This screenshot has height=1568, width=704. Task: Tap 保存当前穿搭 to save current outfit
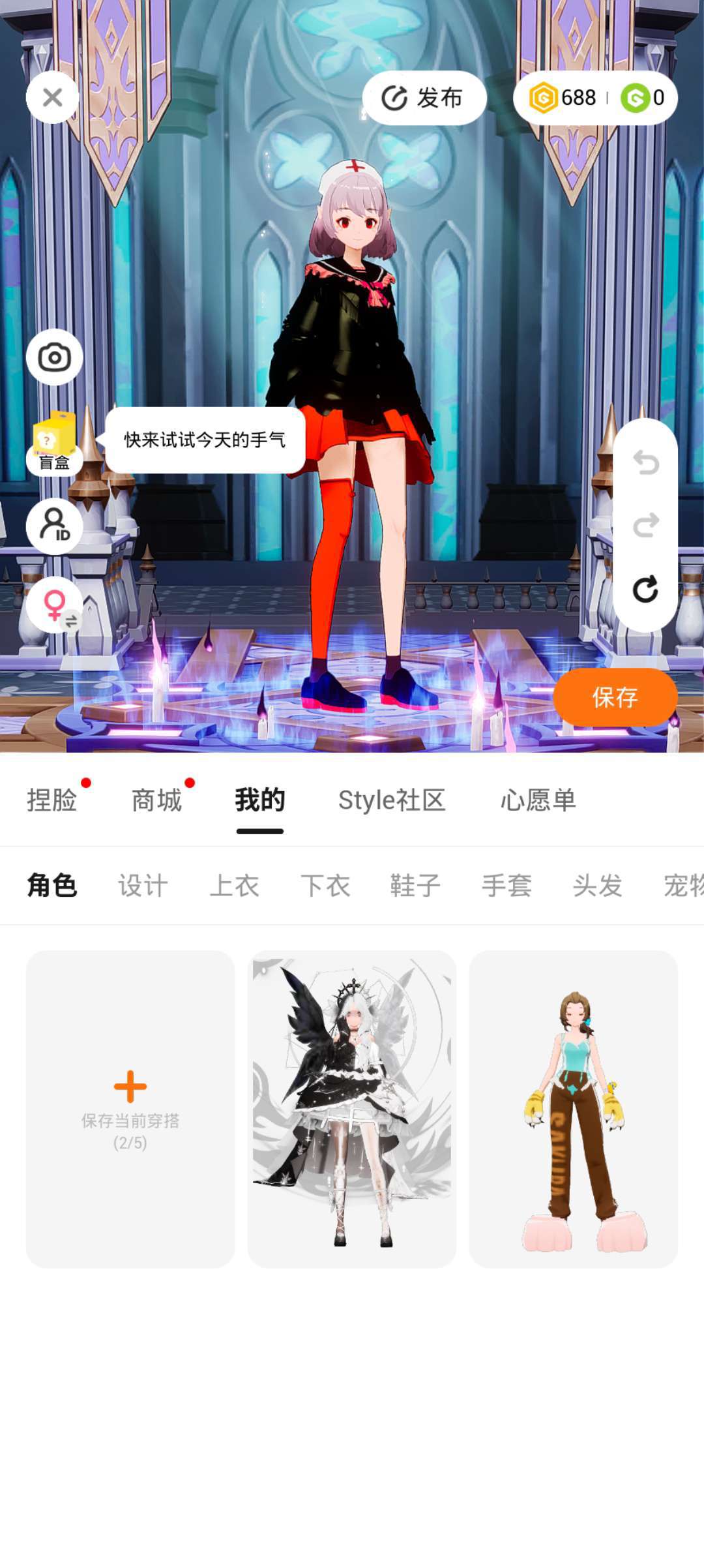pyautogui.click(x=130, y=1108)
